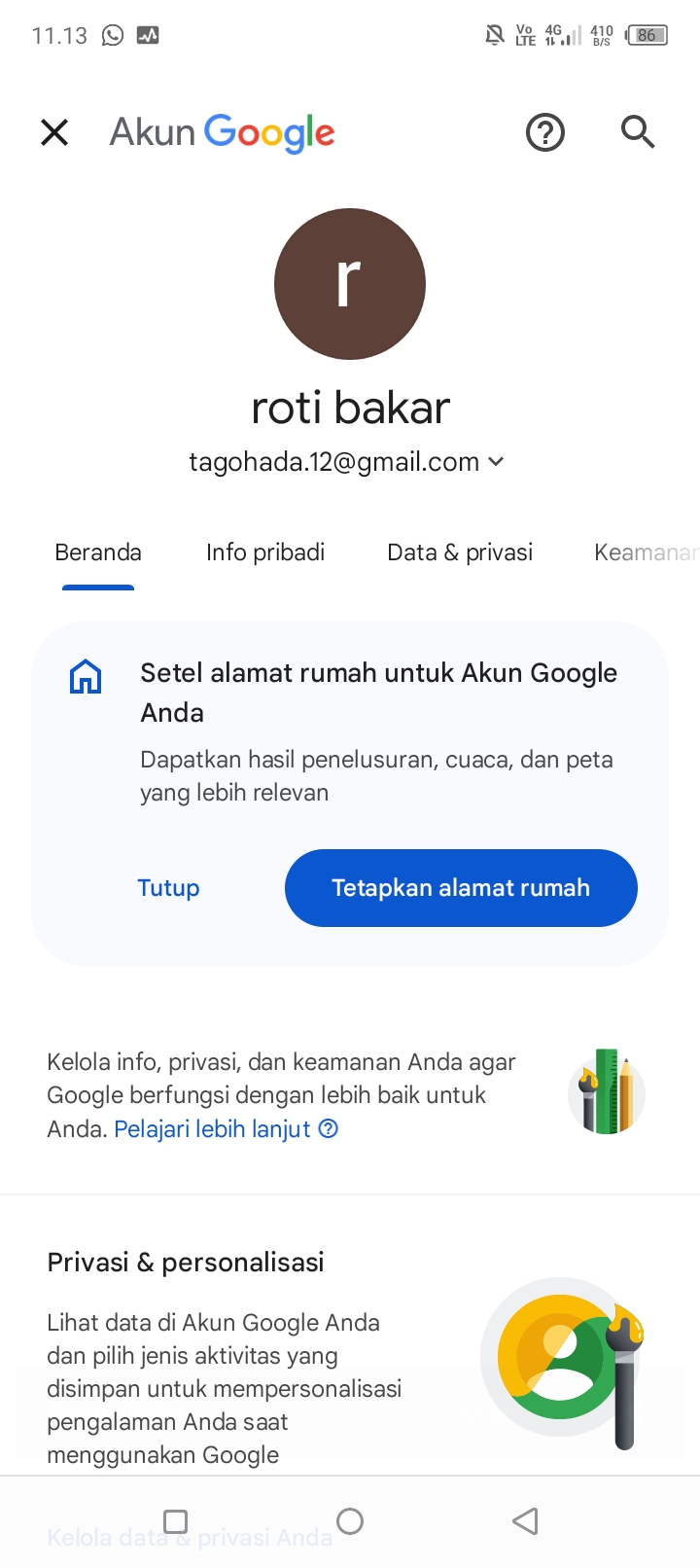
Task: Switch to the Keamanan tab
Action: [x=647, y=552]
